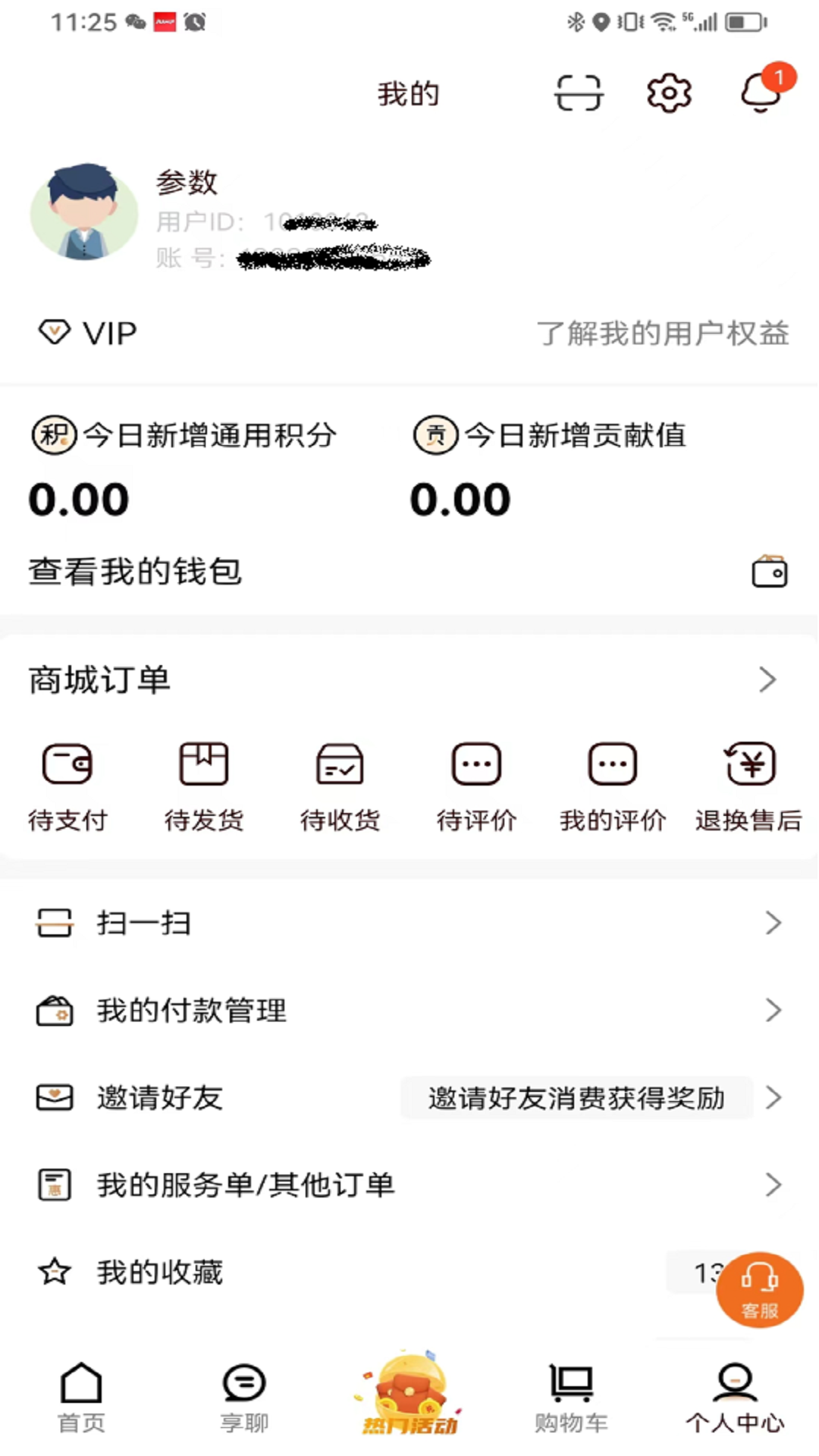Open the settings gear icon
819x1456 pixels.
[668, 92]
